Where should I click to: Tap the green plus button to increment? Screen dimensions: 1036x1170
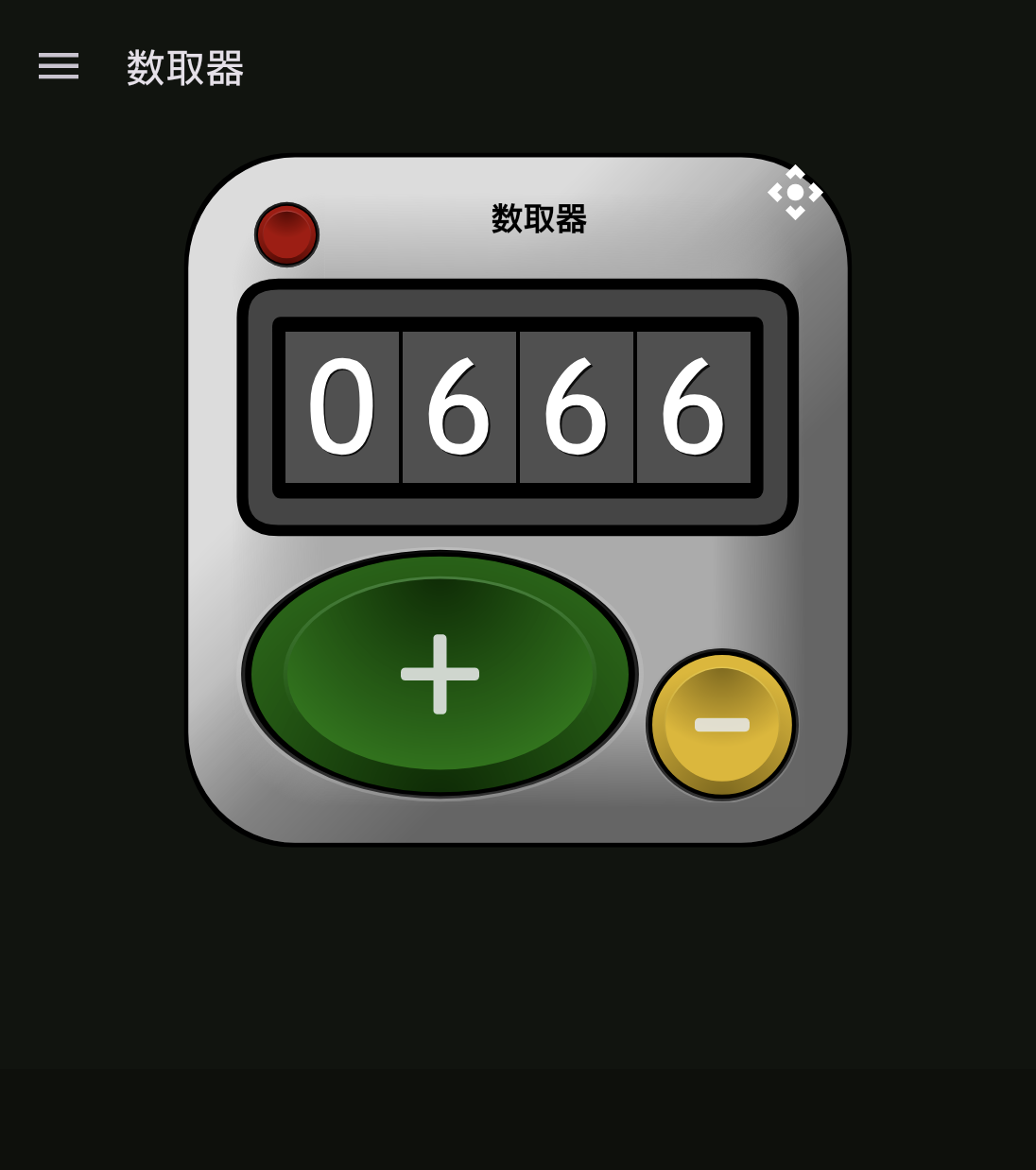coord(440,674)
